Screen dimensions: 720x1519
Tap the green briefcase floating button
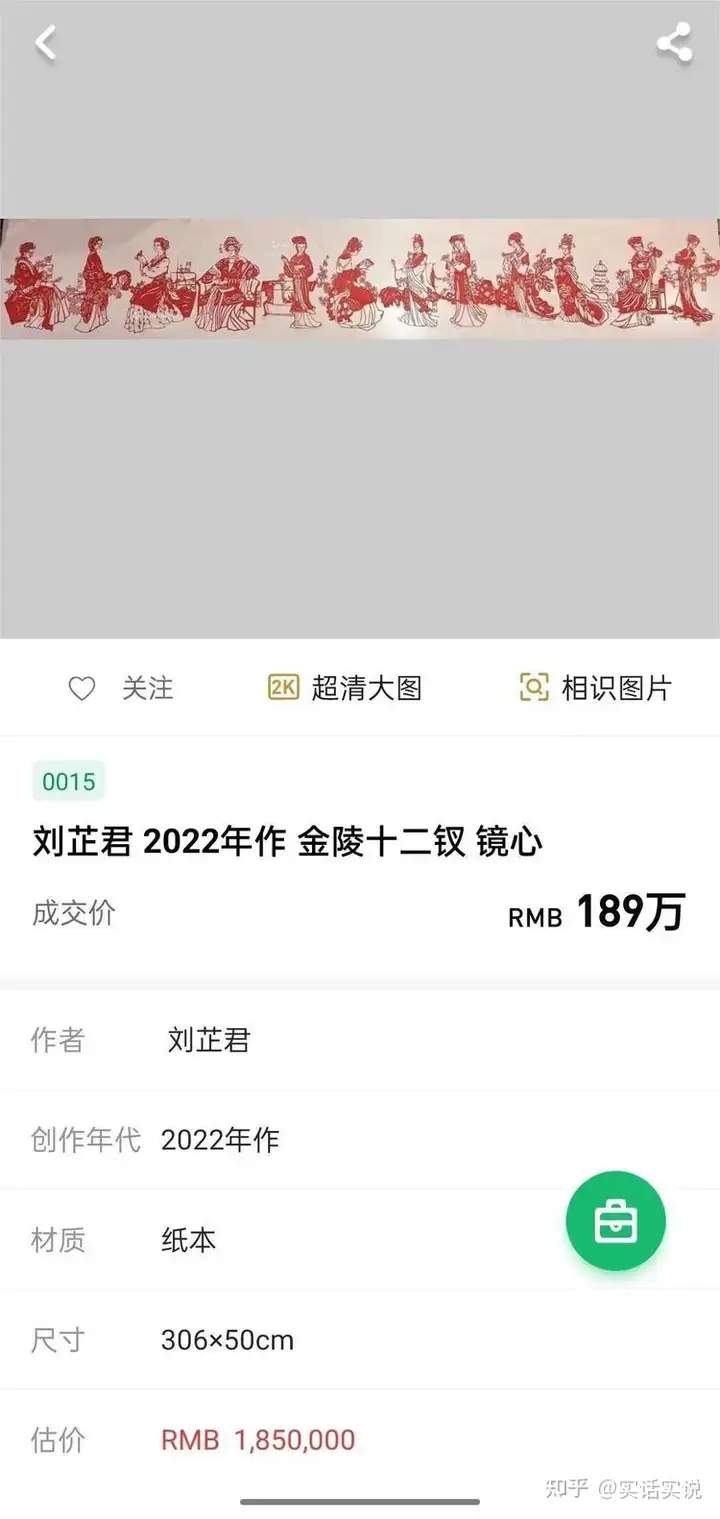(x=615, y=1221)
